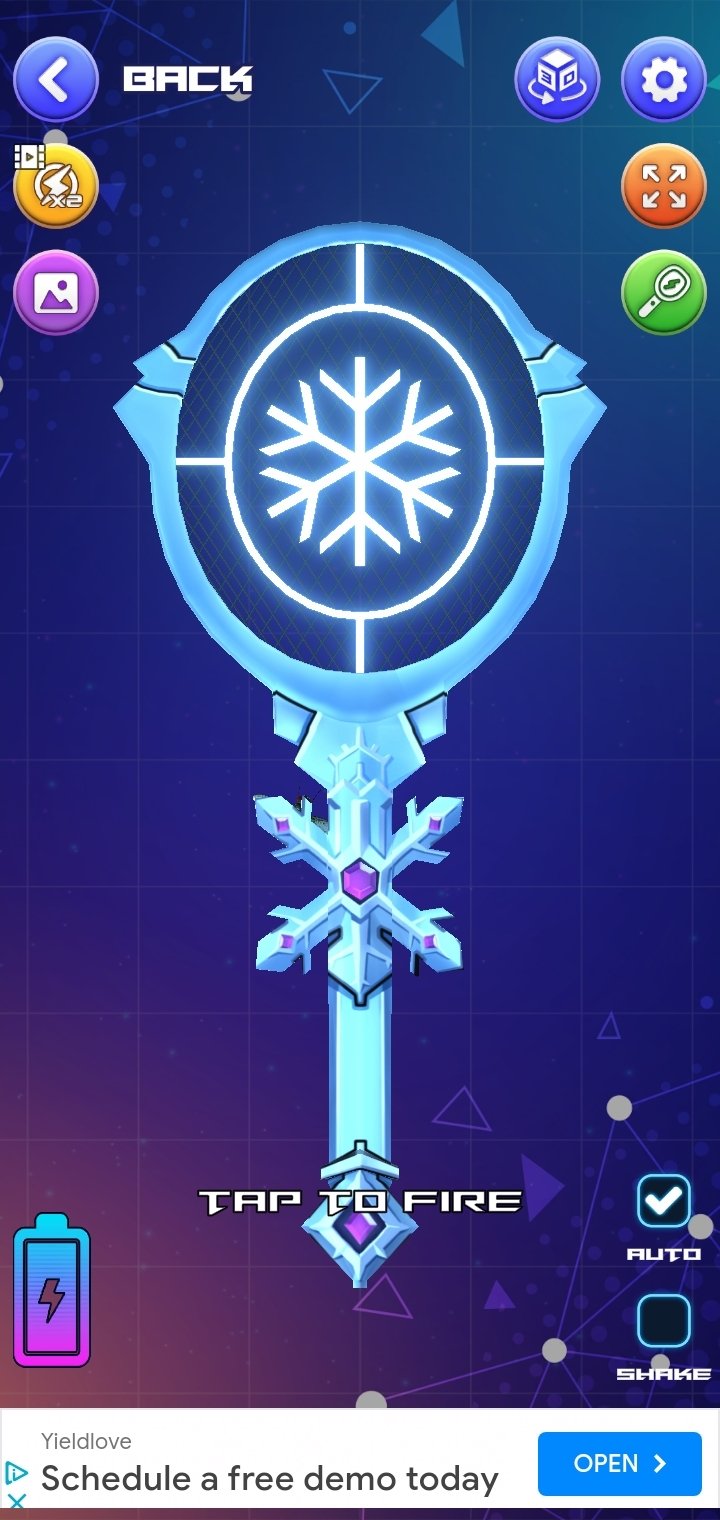This screenshot has width=720, height=1520.
Task: Tap the green racket selection icon
Action: click(664, 292)
